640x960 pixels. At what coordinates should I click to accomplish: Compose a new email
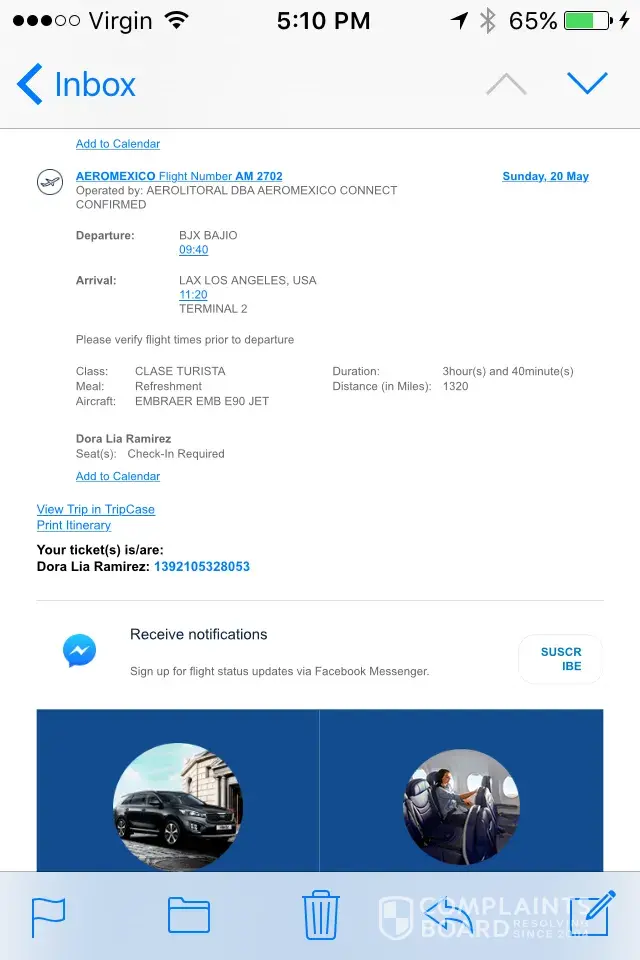tap(596, 914)
